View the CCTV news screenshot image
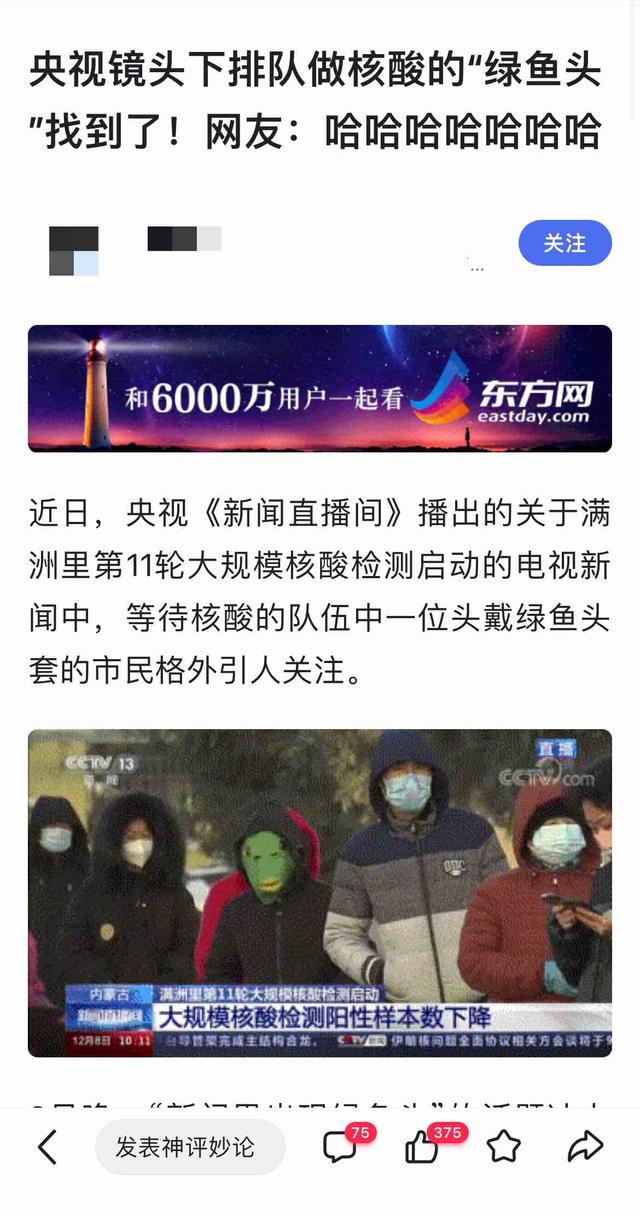 point(320,892)
